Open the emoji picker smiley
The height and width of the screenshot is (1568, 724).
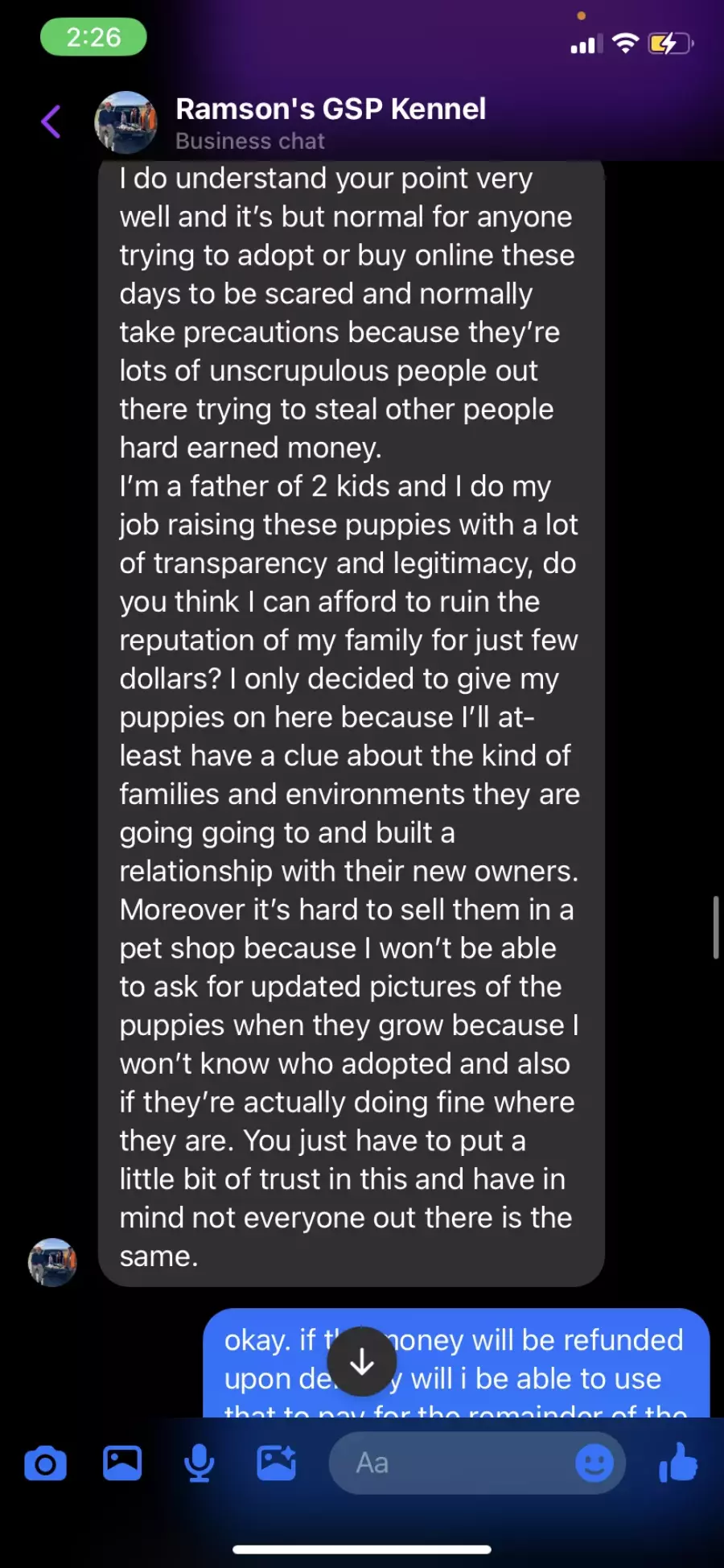coord(594,1463)
